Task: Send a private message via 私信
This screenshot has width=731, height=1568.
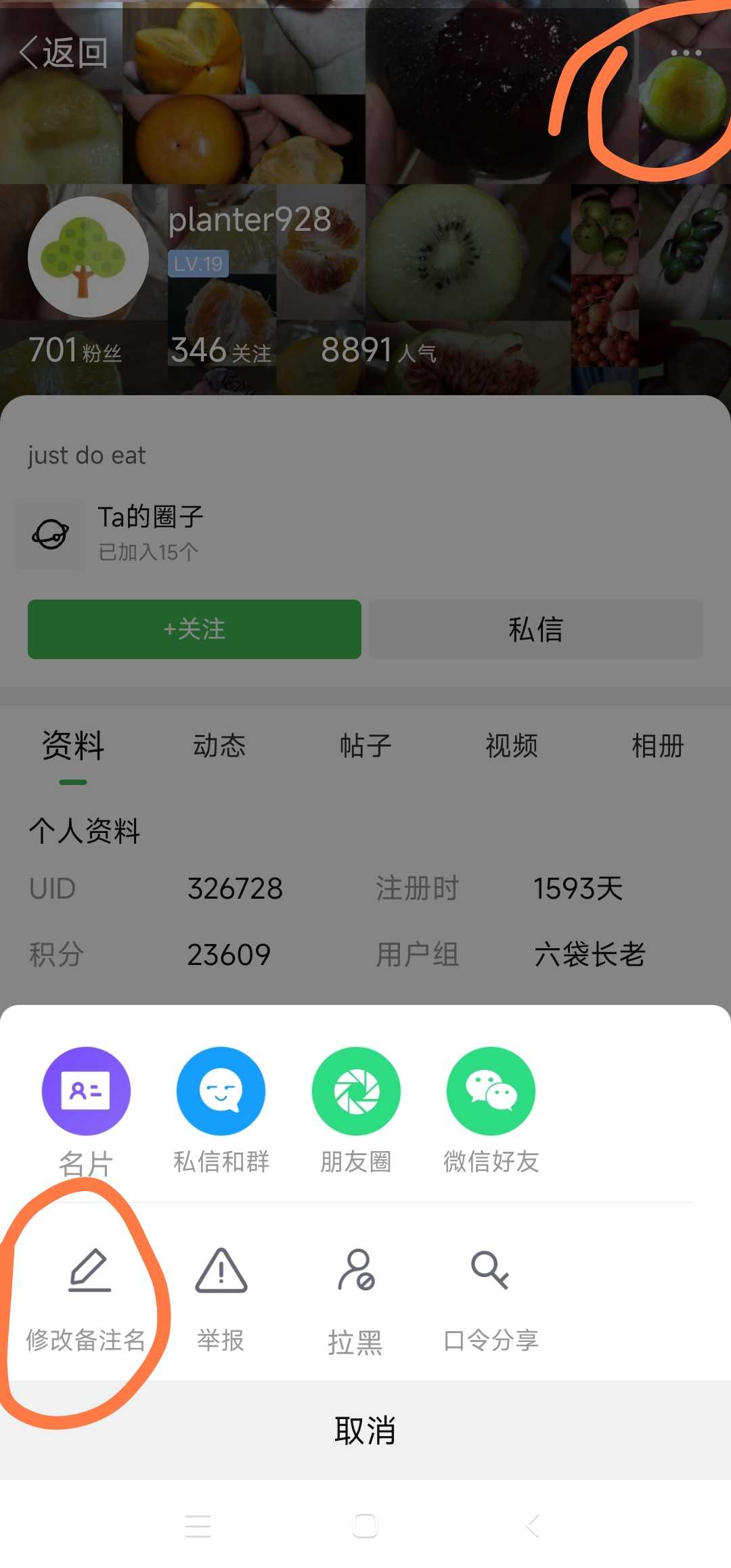Action: pos(535,629)
